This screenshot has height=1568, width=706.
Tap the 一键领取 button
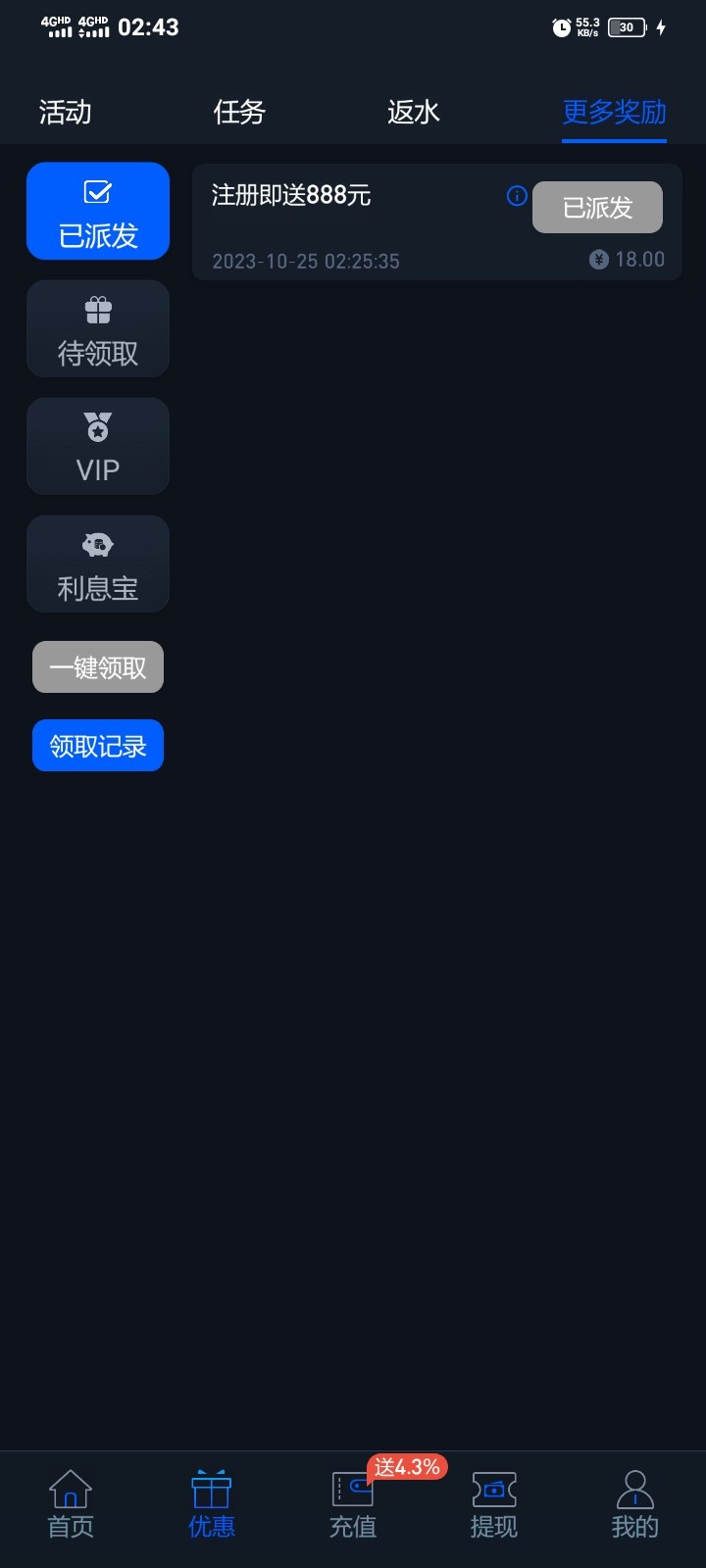pos(98,667)
